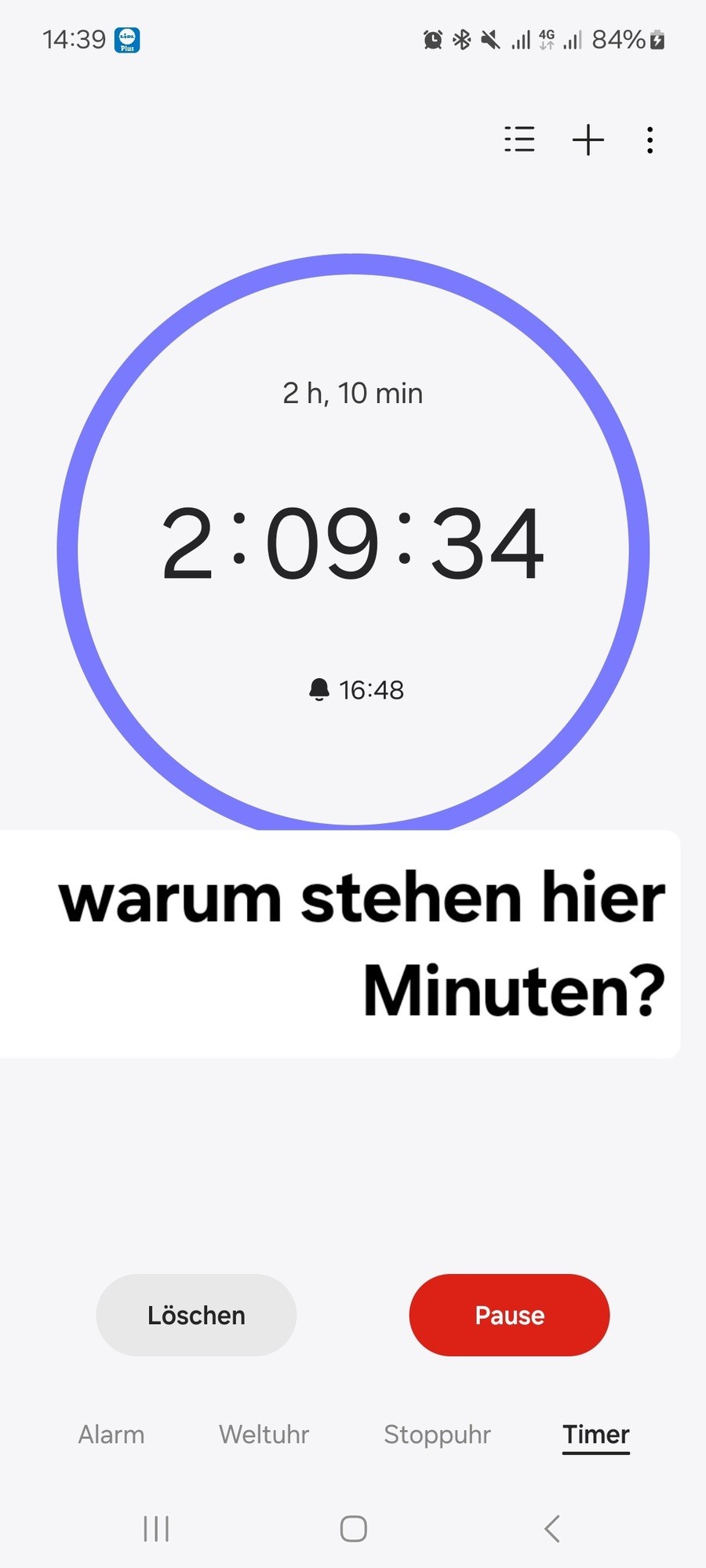Select the Timer tab

tap(596, 1434)
